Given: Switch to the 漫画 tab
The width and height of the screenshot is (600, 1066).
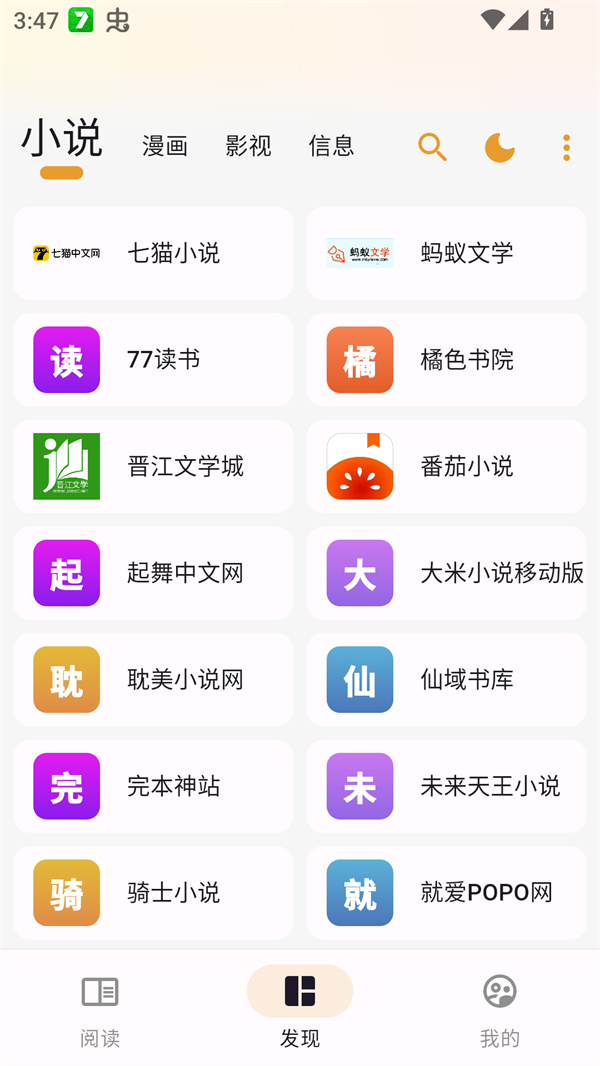Looking at the screenshot, I should click(165, 146).
